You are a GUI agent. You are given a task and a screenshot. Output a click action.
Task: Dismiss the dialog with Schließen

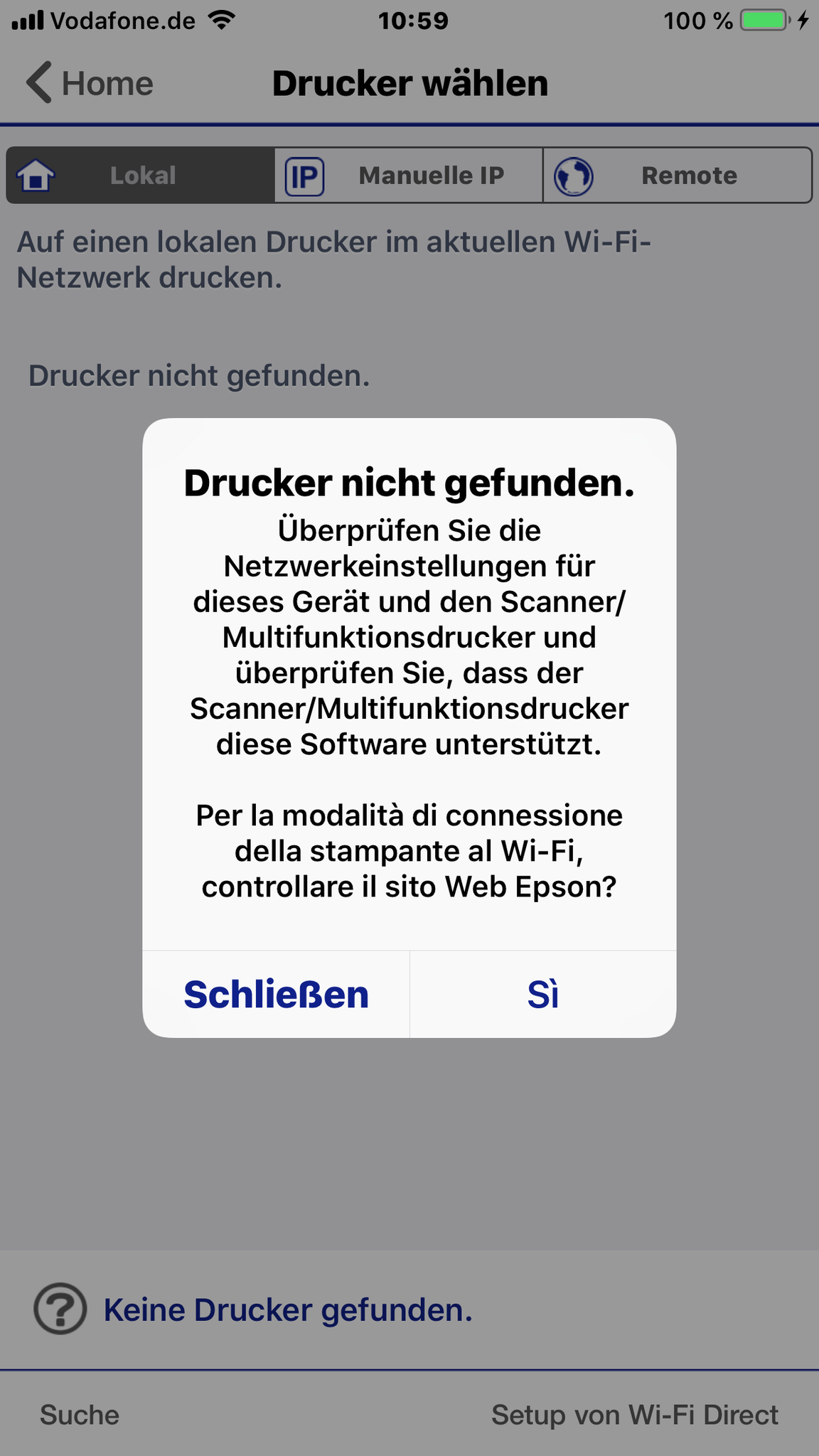pyautogui.click(x=276, y=994)
